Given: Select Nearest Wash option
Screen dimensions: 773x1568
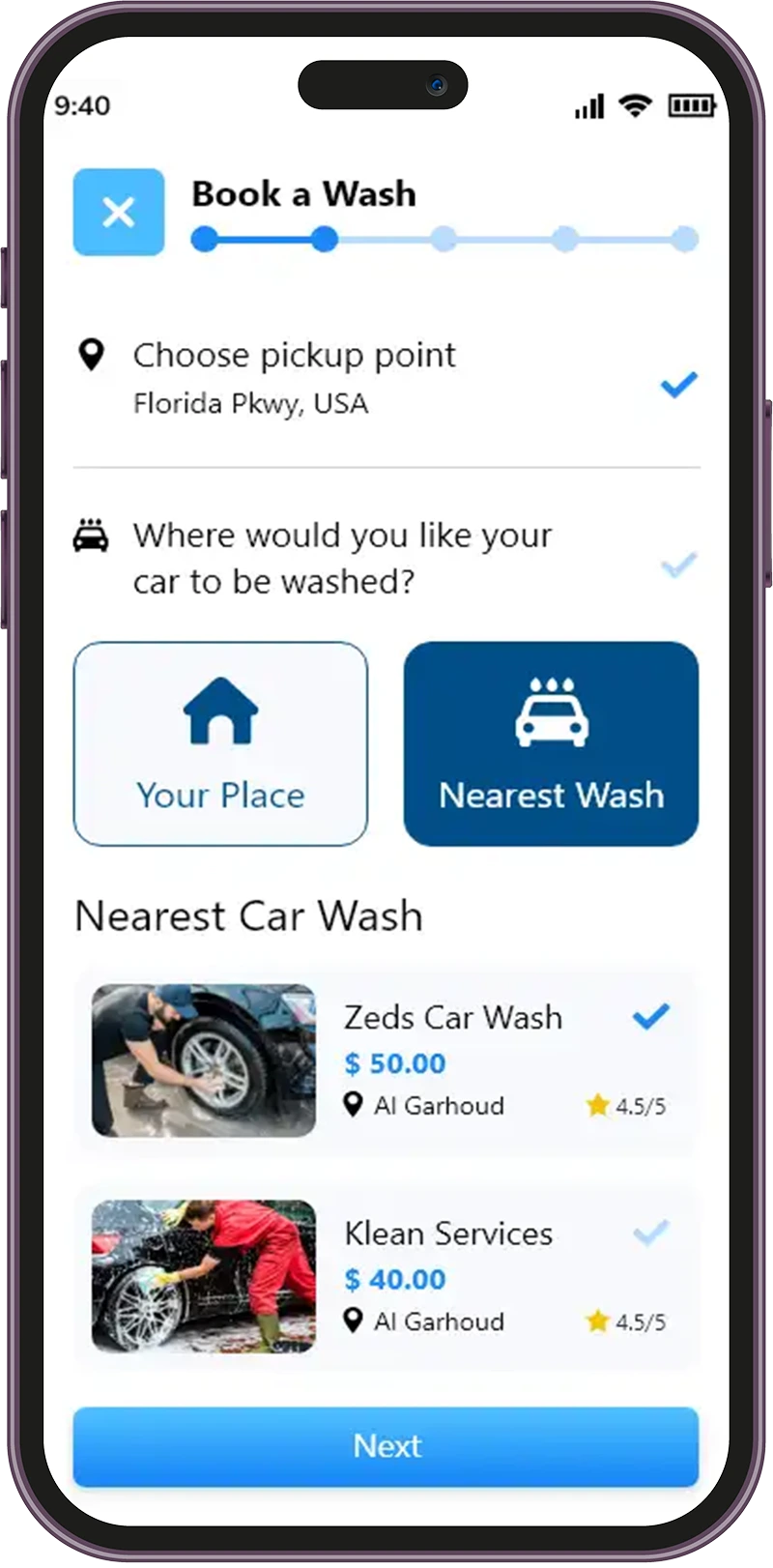Looking at the screenshot, I should (x=551, y=743).
